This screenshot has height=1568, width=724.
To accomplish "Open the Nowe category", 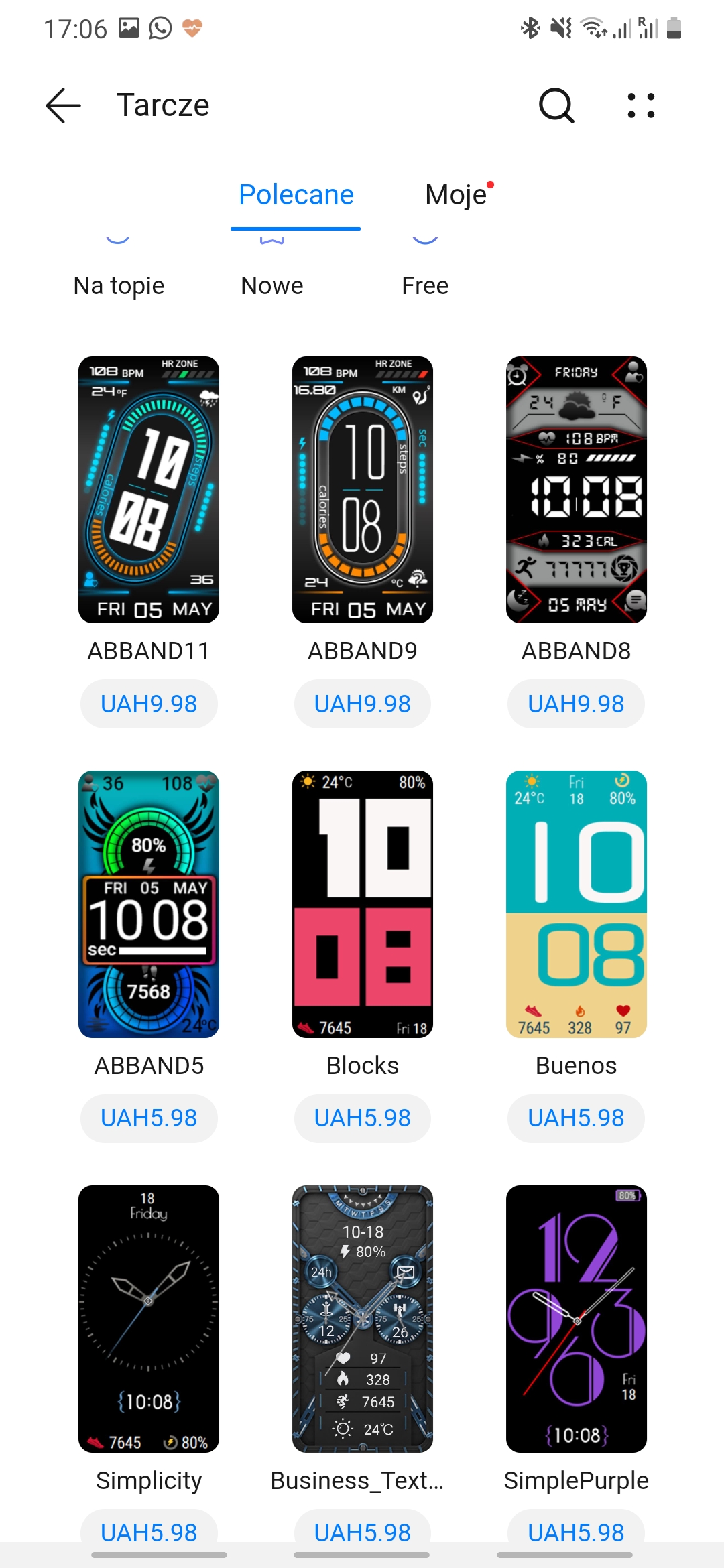I will click(271, 285).
